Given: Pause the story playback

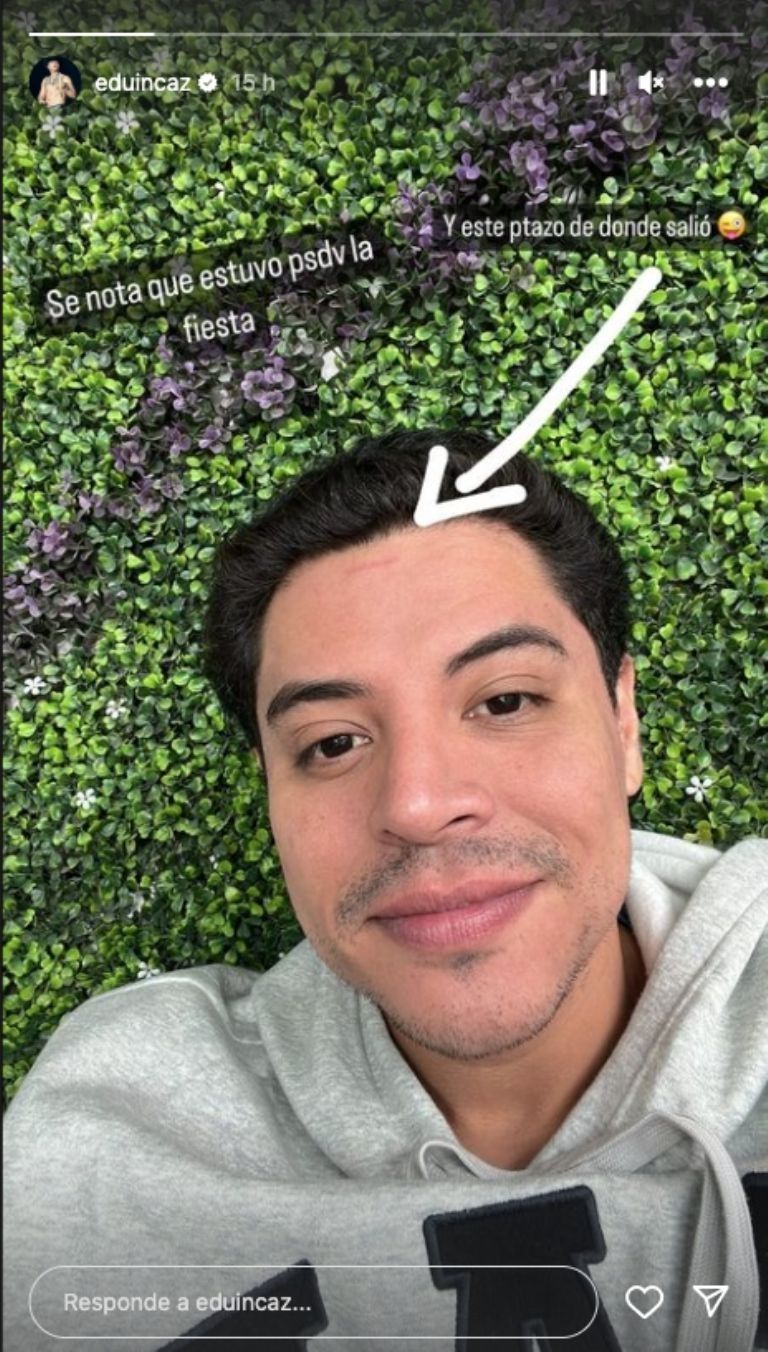Looking at the screenshot, I should pyautogui.click(x=598, y=83).
